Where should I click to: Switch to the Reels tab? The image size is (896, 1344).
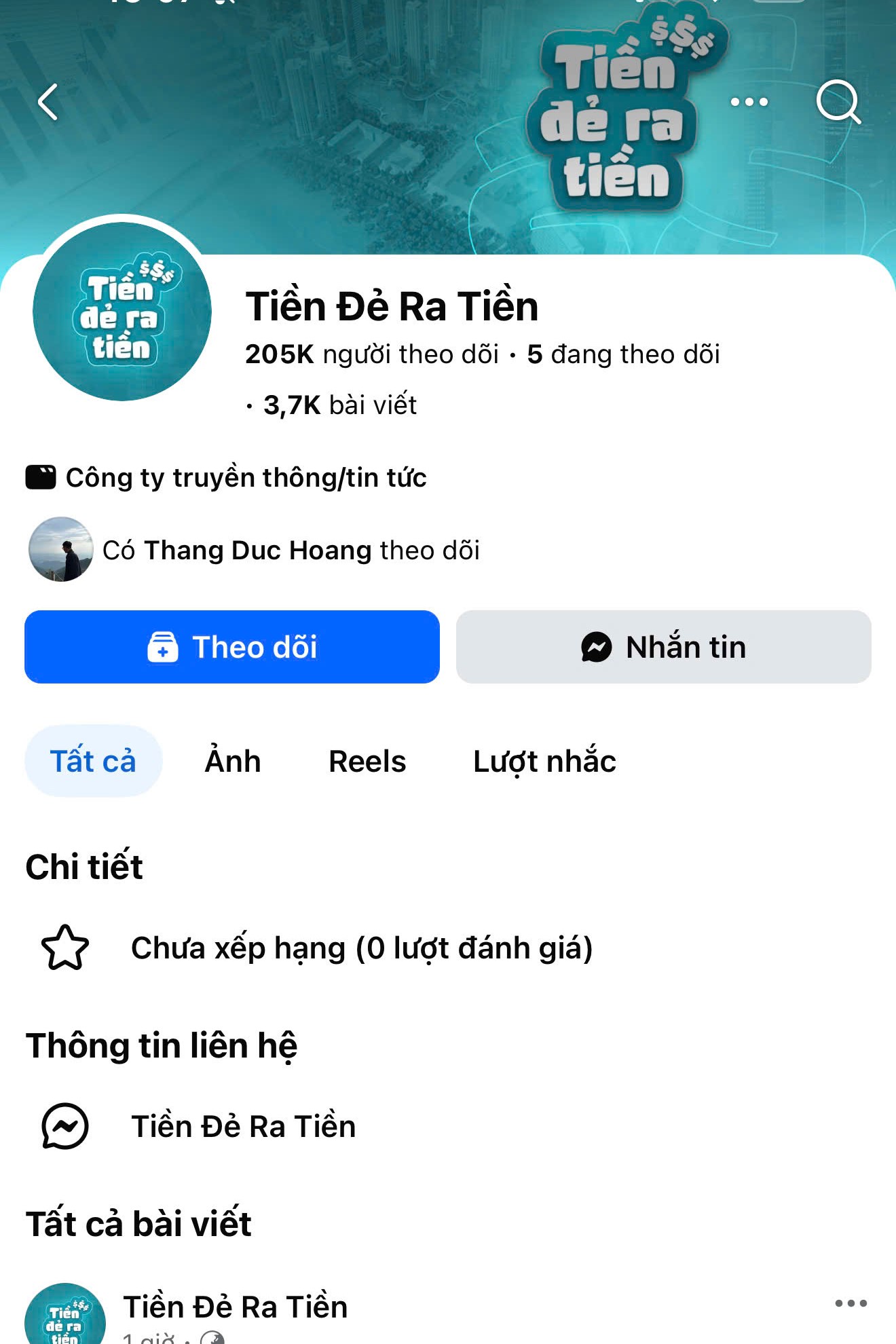pos(367,761)
